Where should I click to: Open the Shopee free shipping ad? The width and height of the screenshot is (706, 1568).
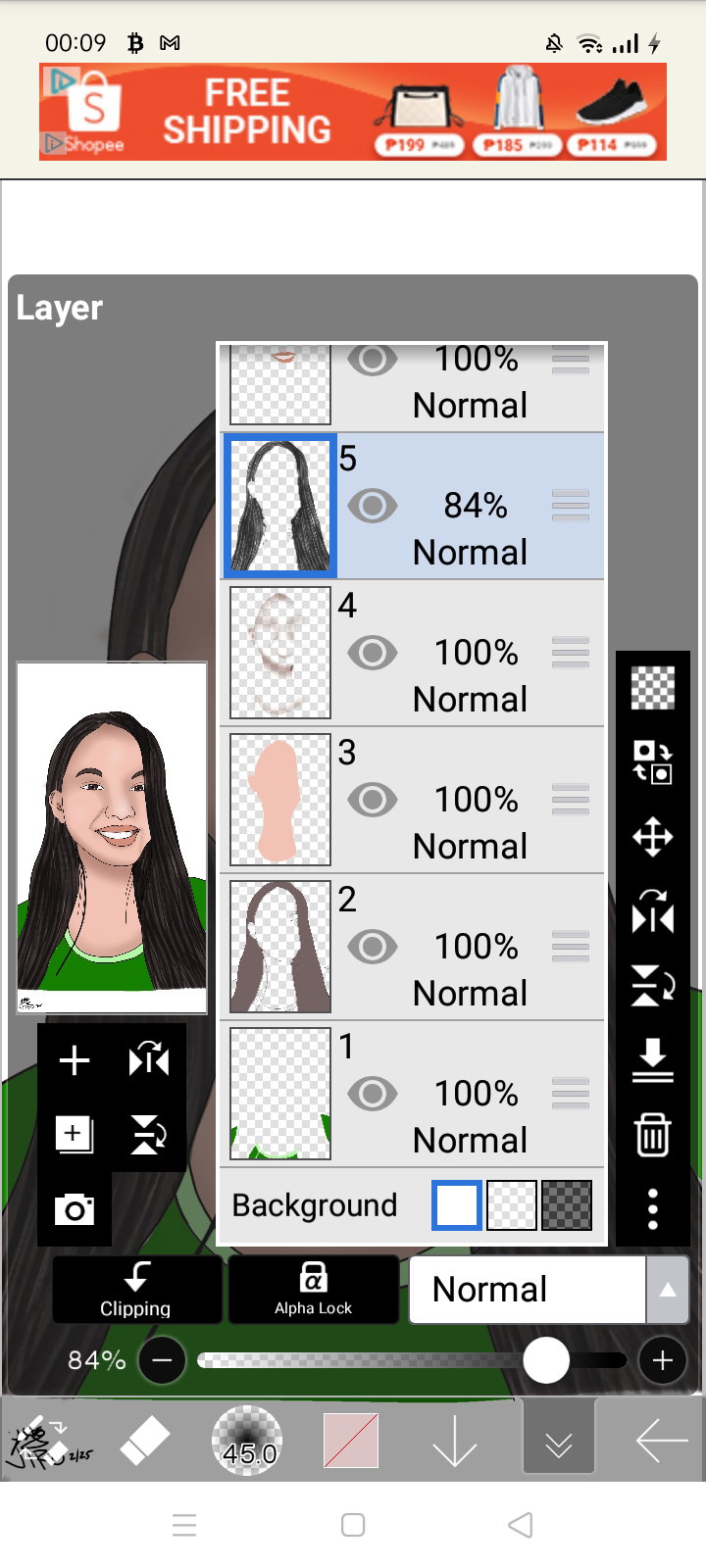pos(353,112)
